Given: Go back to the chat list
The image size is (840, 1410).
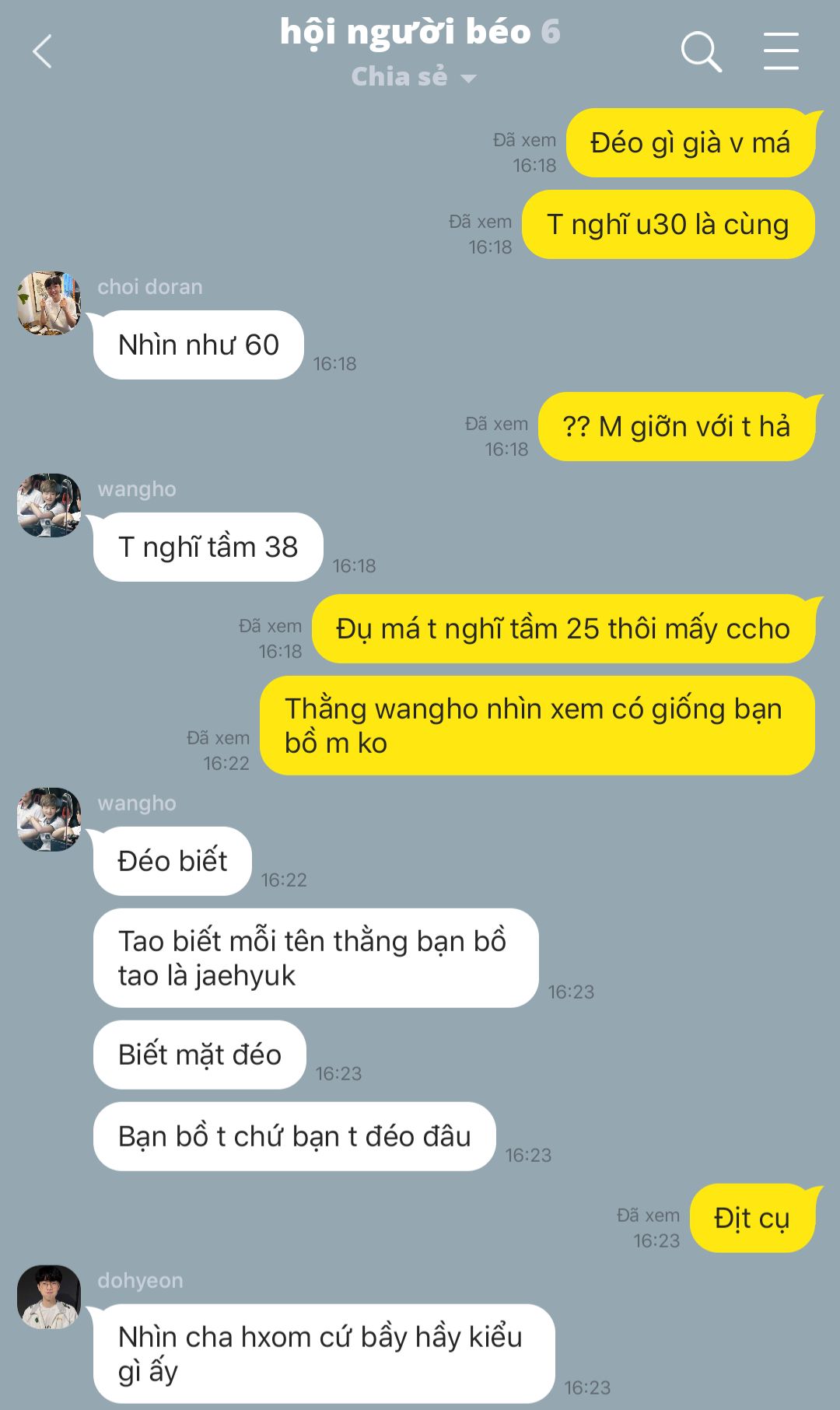Looking at the screenshot, I should tap(43, 52).
